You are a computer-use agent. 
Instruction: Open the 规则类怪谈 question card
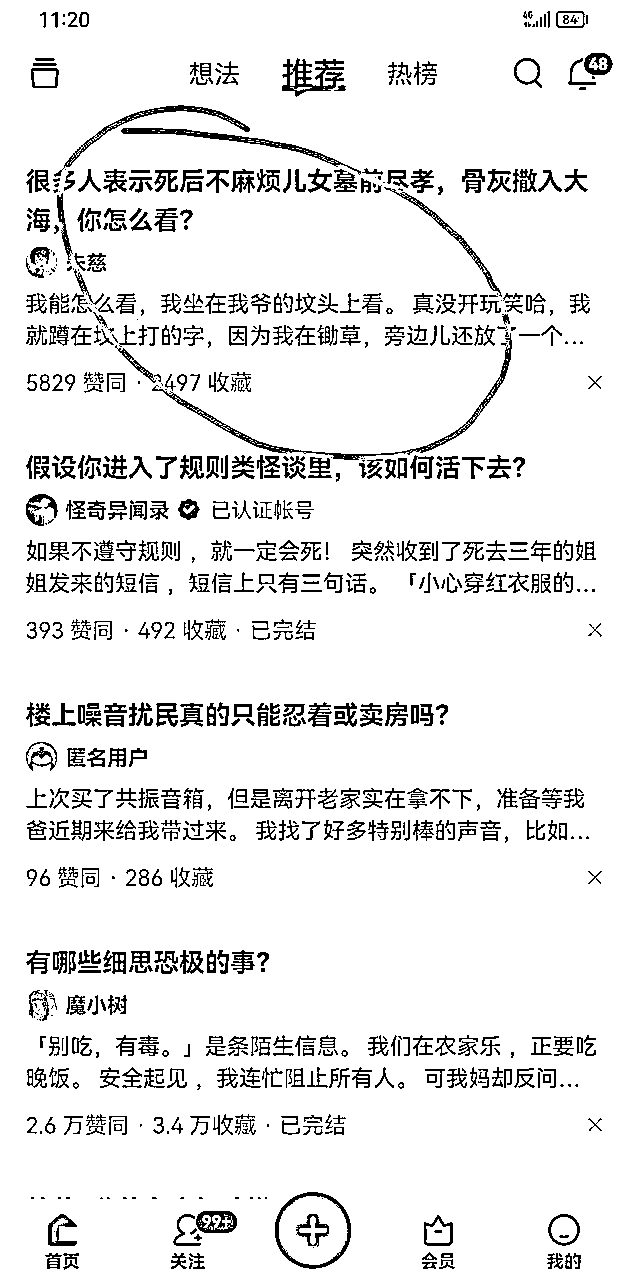click(276, 467)
